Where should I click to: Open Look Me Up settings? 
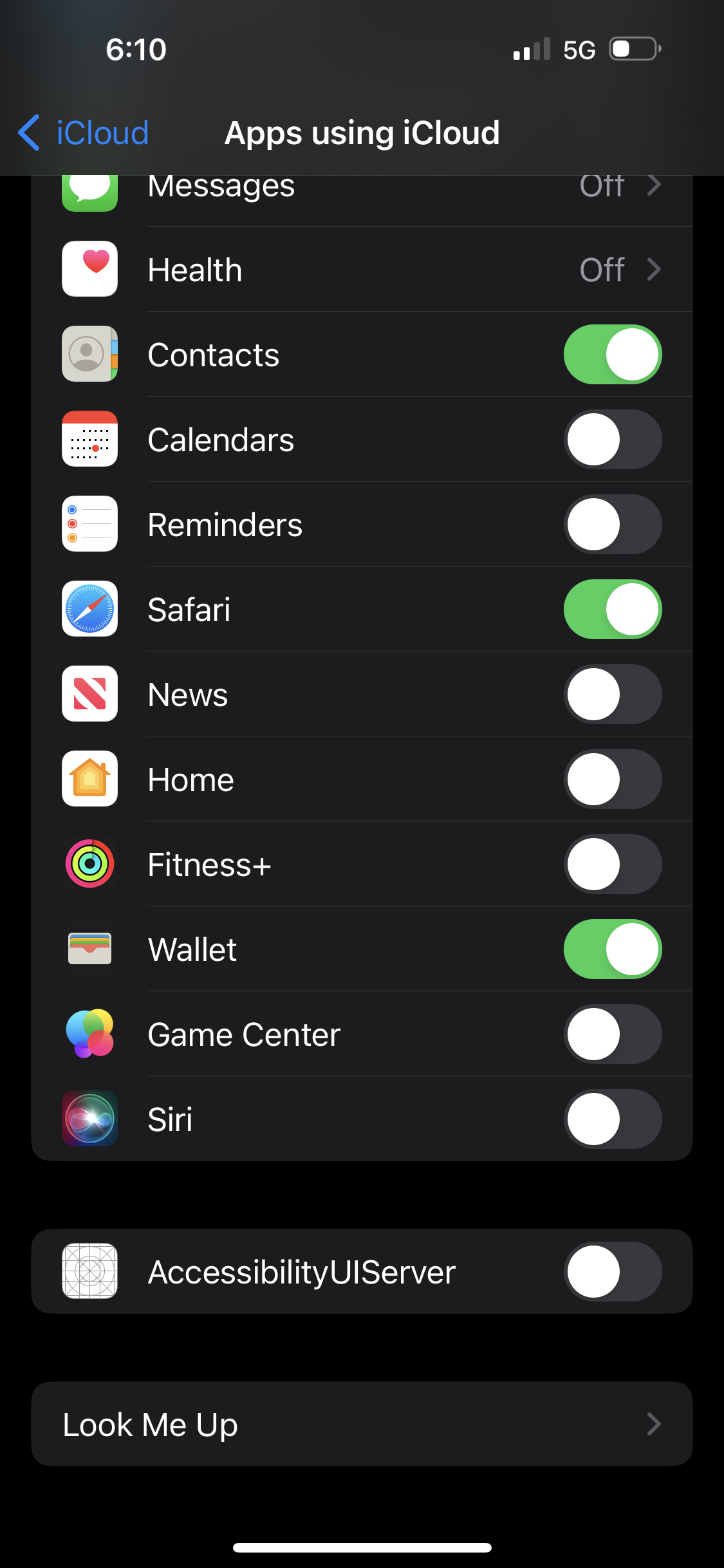362,1424
